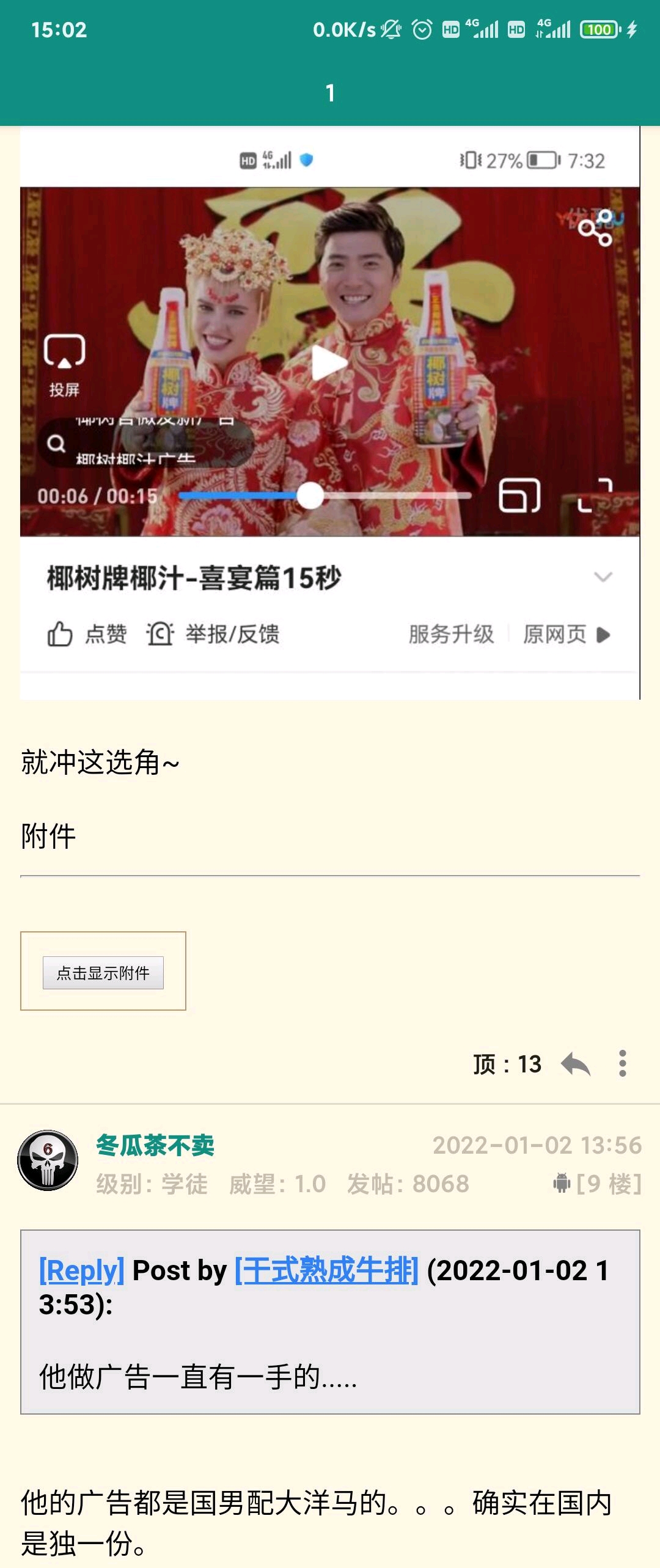Open the post's three-dot overflow menu

click(622, 1064)
